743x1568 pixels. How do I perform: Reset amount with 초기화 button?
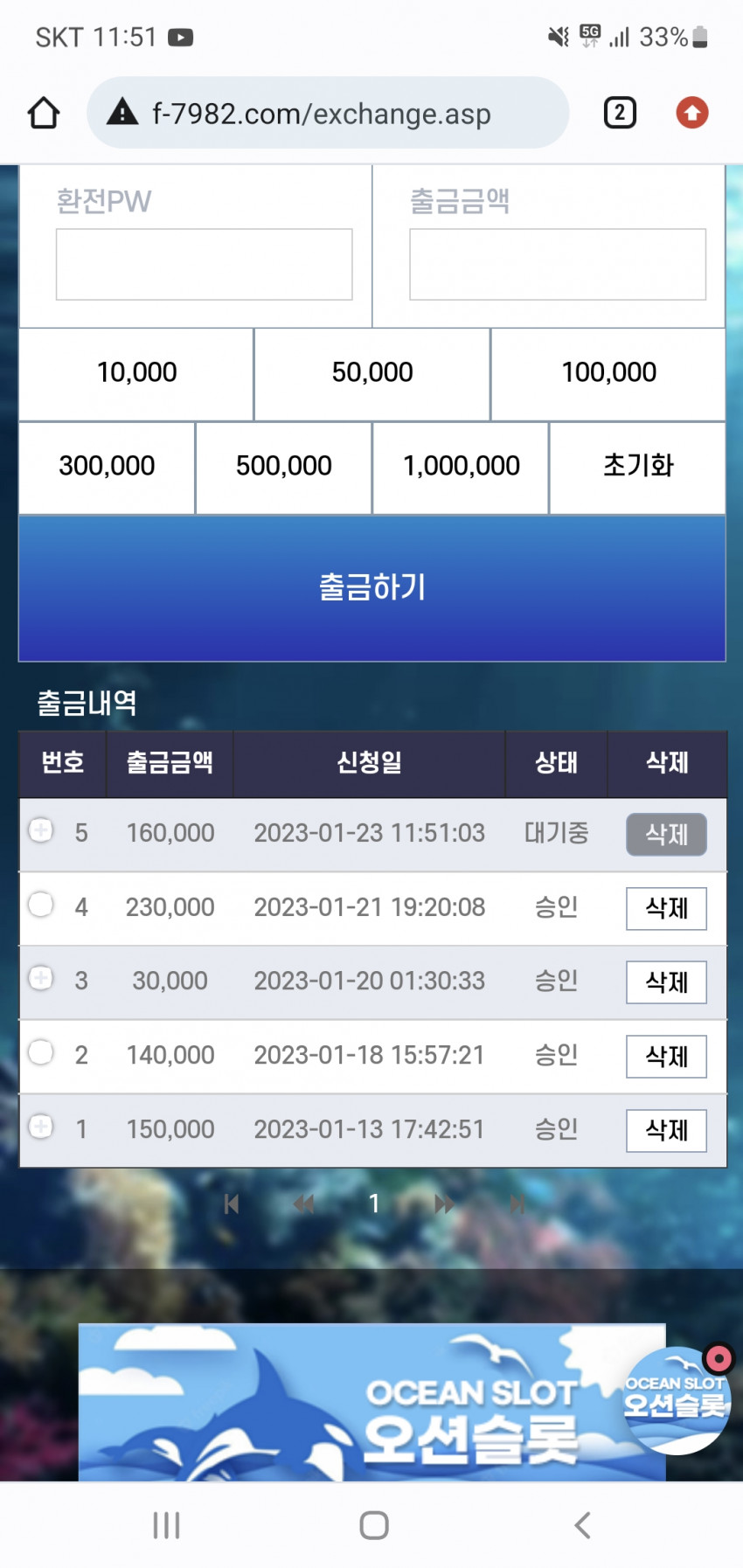(x=637, y=467)
